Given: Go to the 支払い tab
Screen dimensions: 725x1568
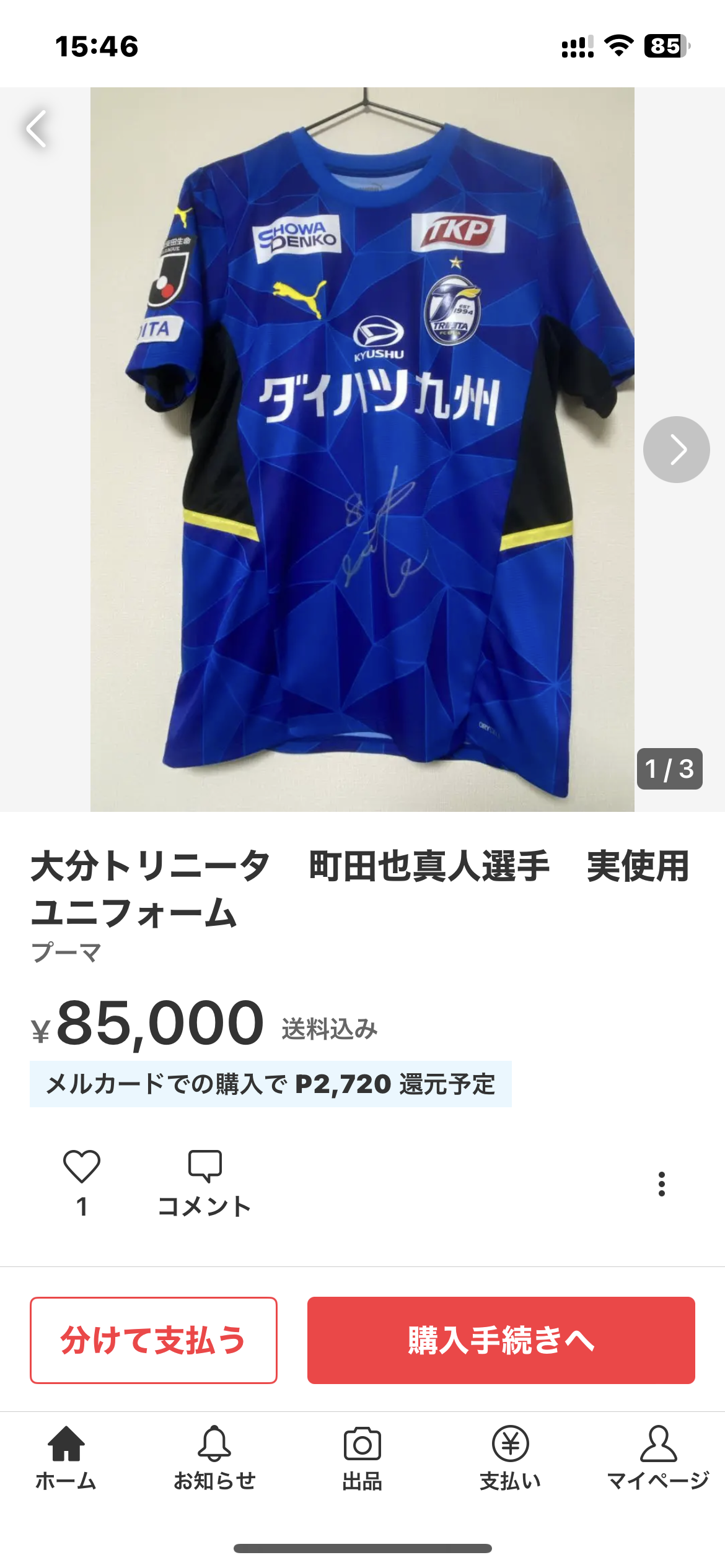Looking at the screenshot, I should [x=510, y=1458].
